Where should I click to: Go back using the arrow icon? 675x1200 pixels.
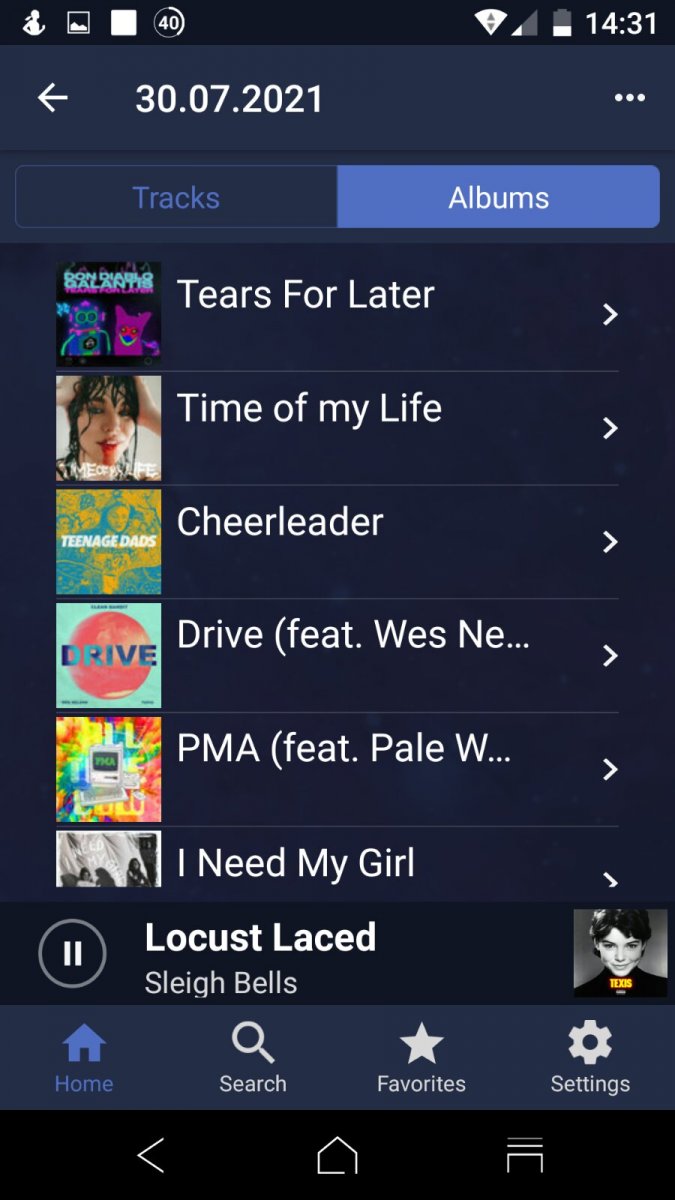52,98
